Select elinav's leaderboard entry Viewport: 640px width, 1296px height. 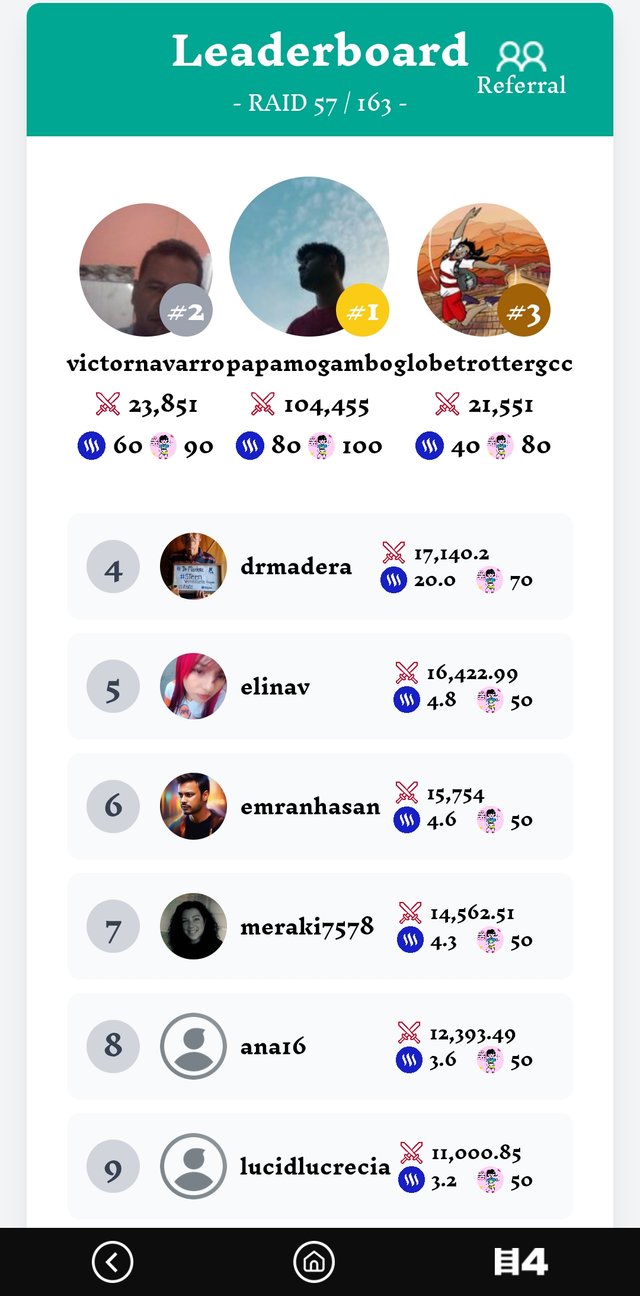(x=320, y=686)
